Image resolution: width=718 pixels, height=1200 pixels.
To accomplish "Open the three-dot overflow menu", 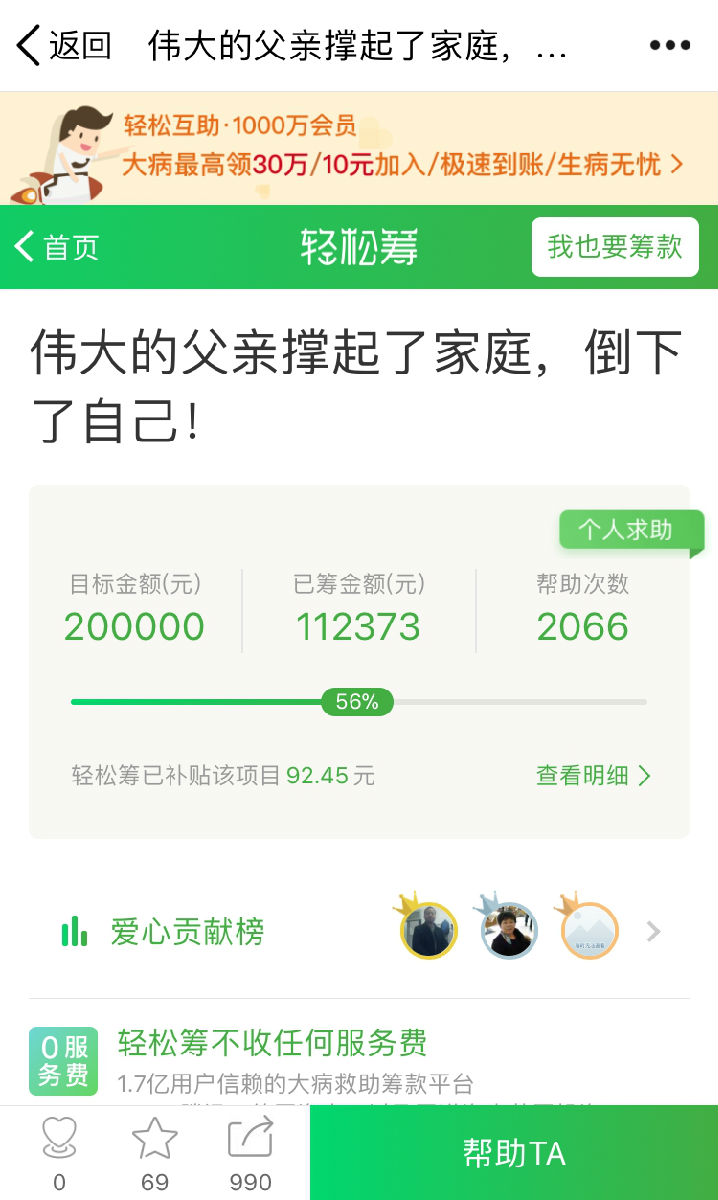I will tap(669, 46).
